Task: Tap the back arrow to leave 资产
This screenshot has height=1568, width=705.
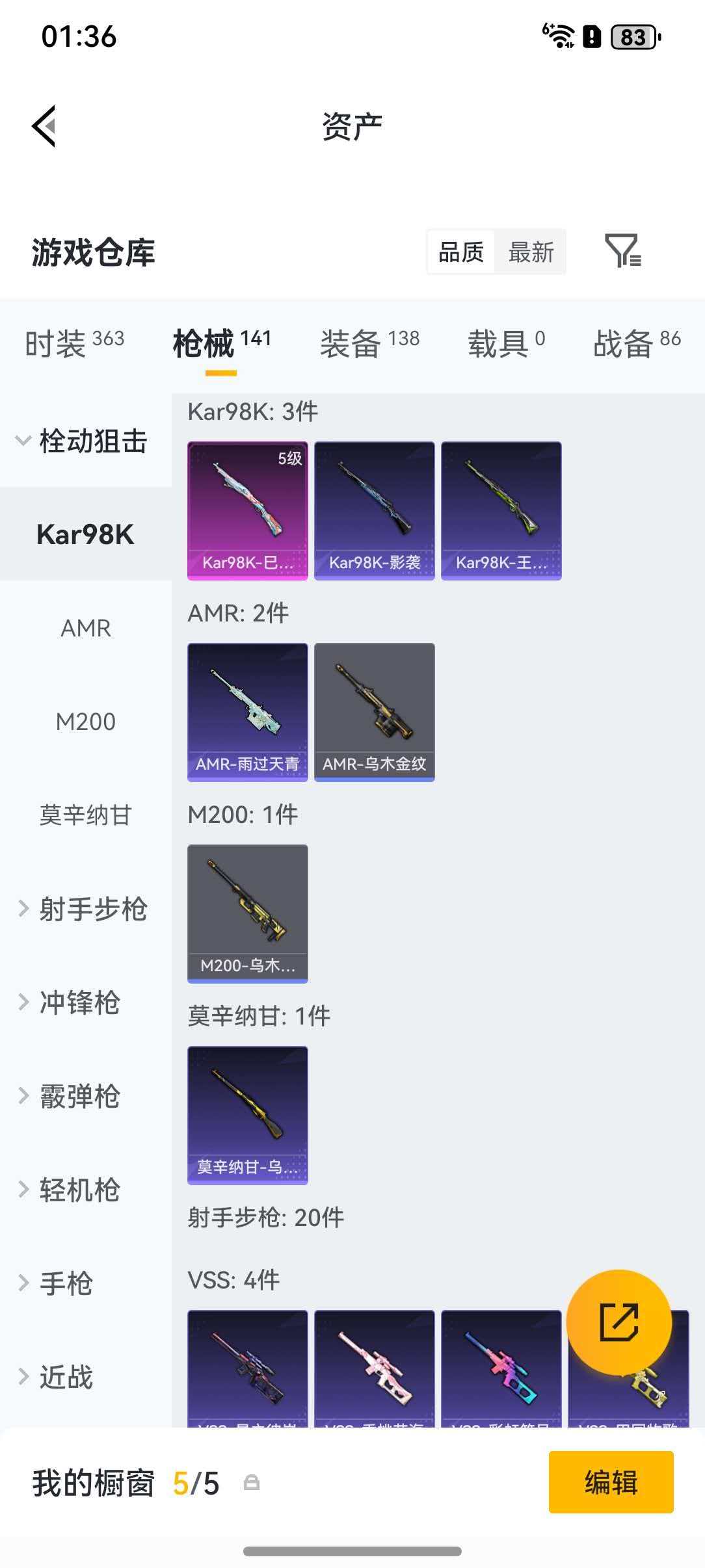Action: click(x=44, y=125)
